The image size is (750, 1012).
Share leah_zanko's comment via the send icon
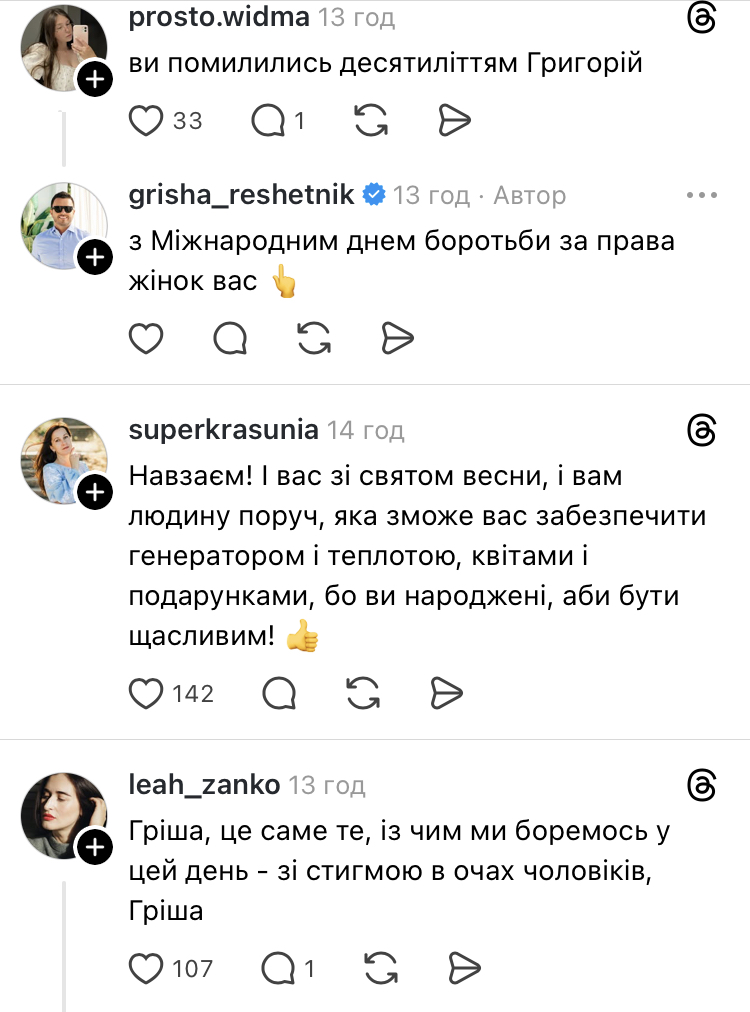pyautogui.click(x=463, y=969)
